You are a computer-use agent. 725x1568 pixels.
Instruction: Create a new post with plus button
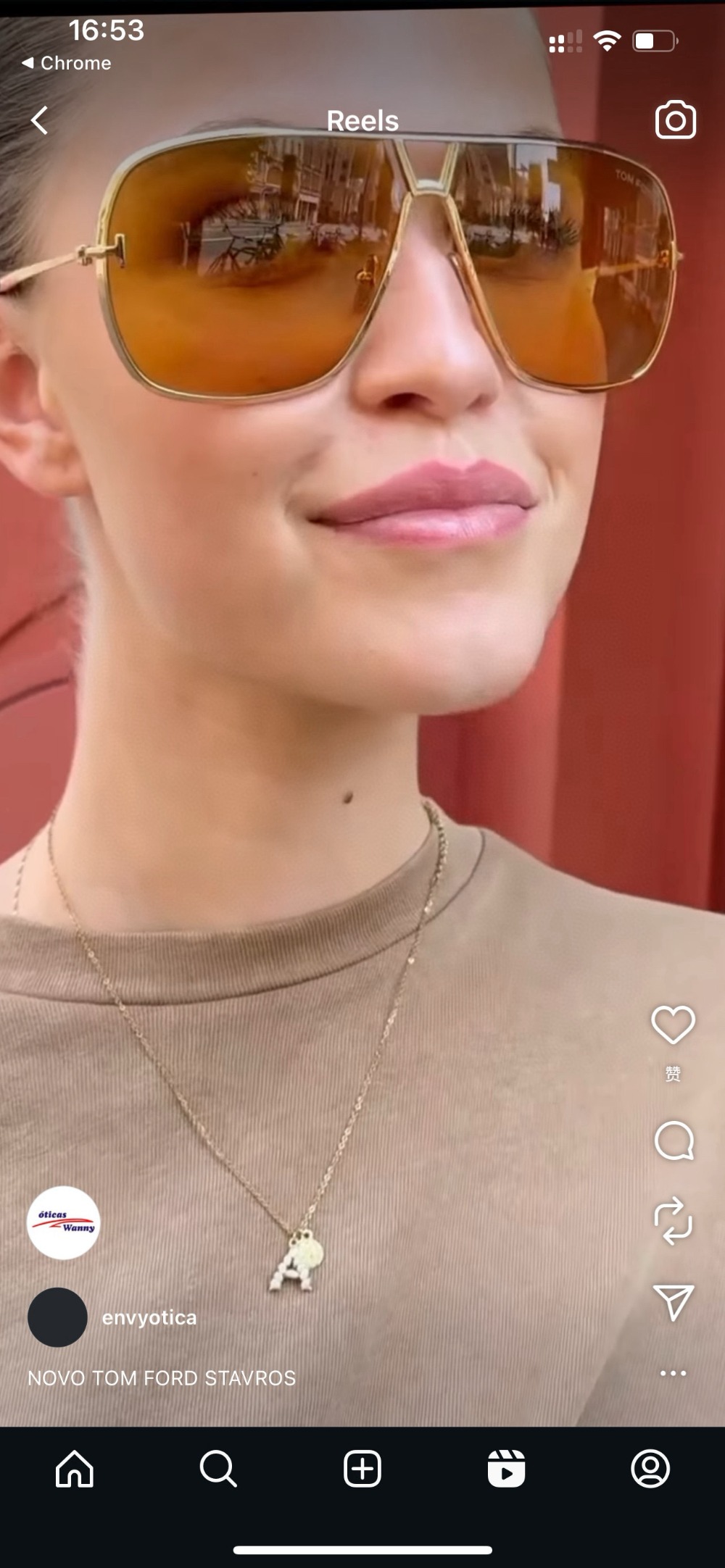(362, 1469)
